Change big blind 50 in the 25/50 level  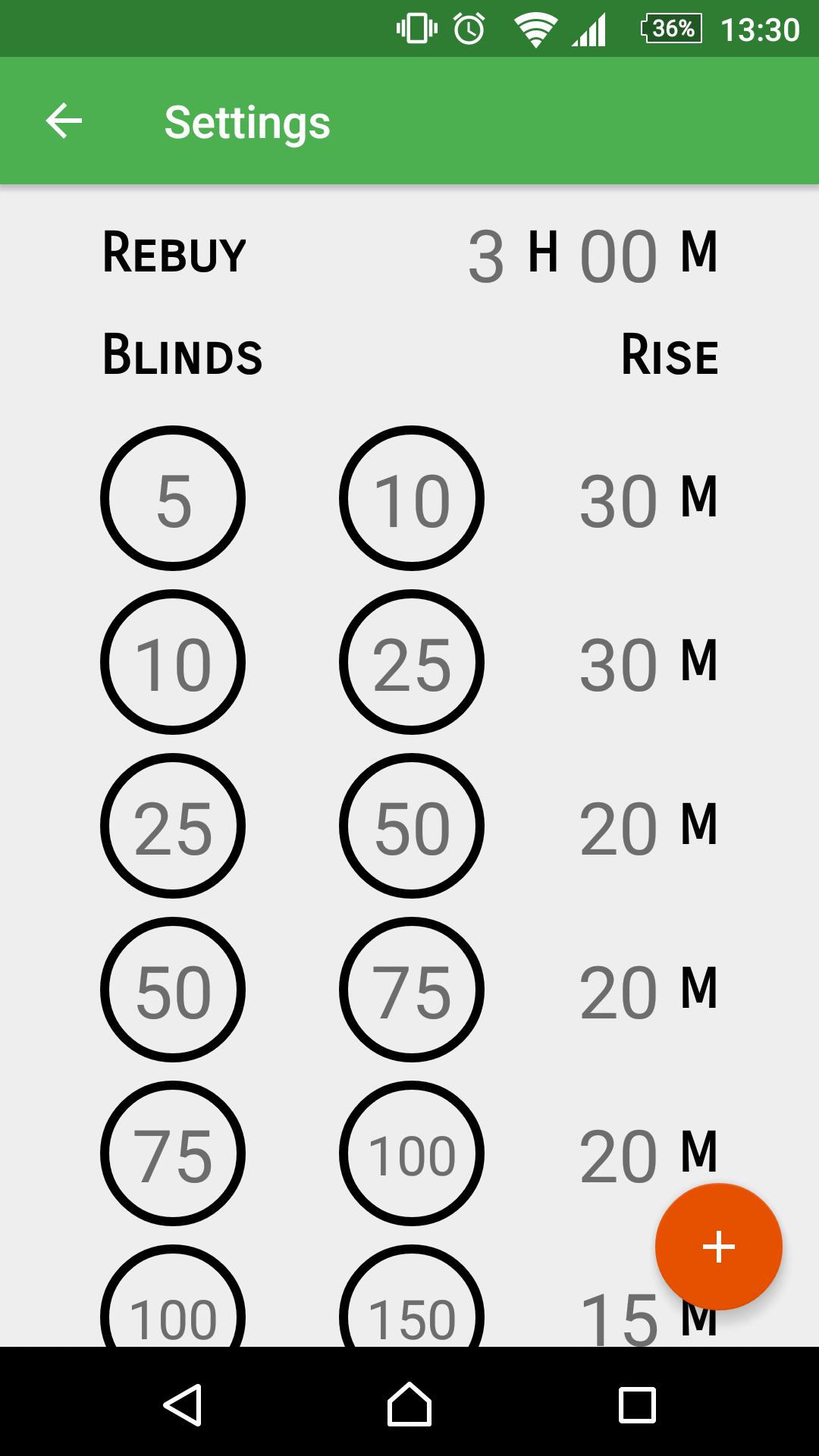pyautogui.click(x=412, y=826)
